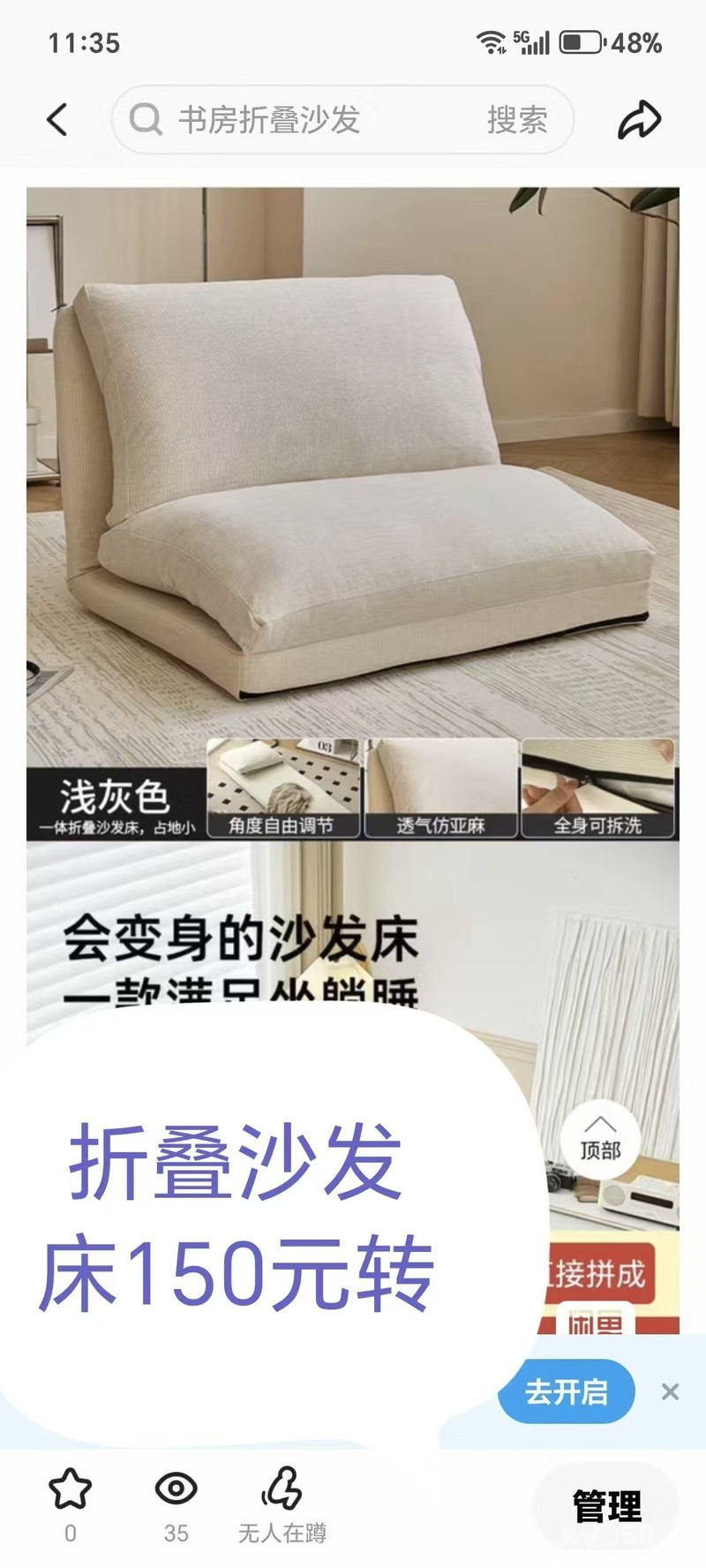Viewport: 706px width, 1568px height.
Task: Tap the blue 去开启 button
Action: 567,1391
